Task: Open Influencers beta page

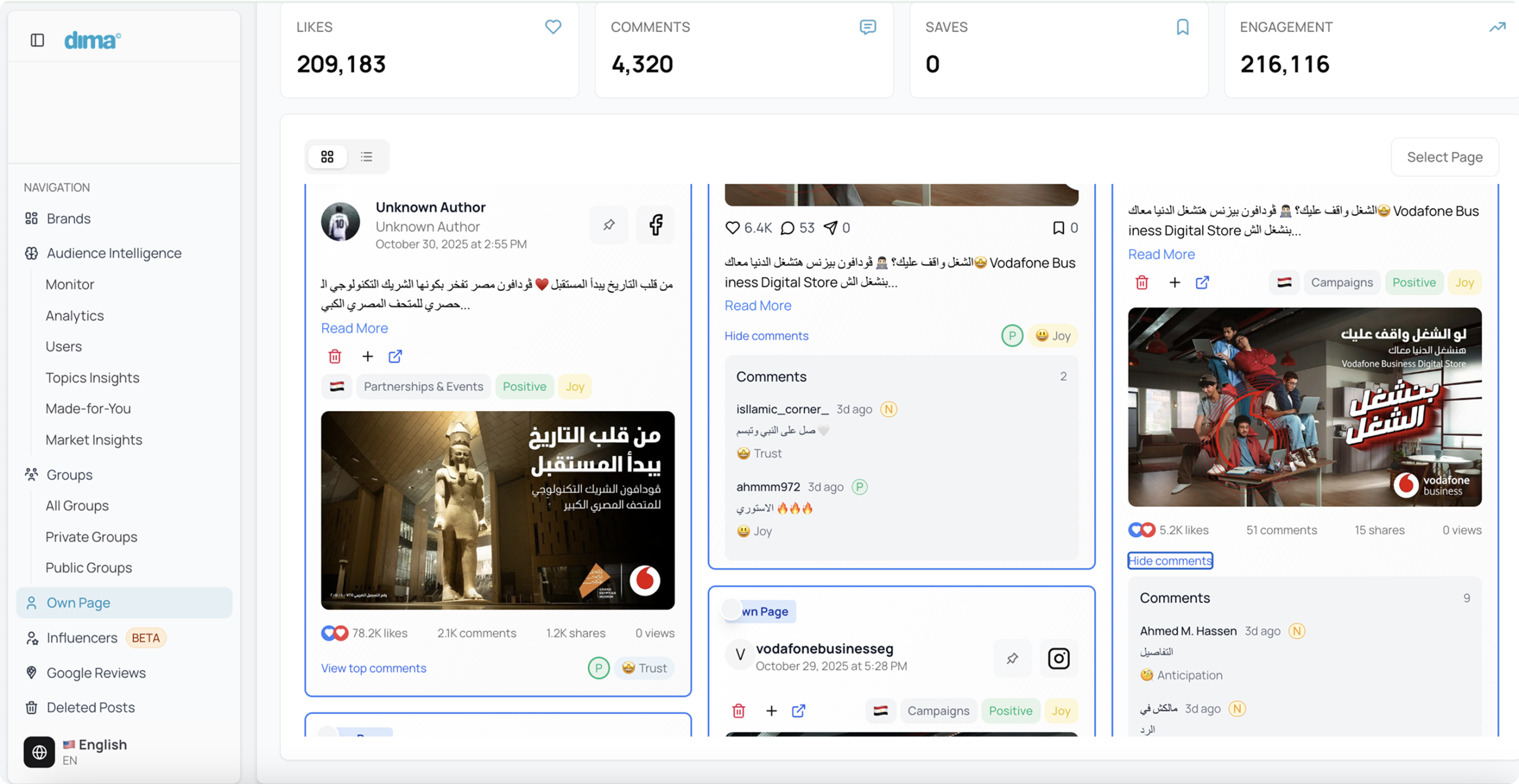Action: point(82,638)
